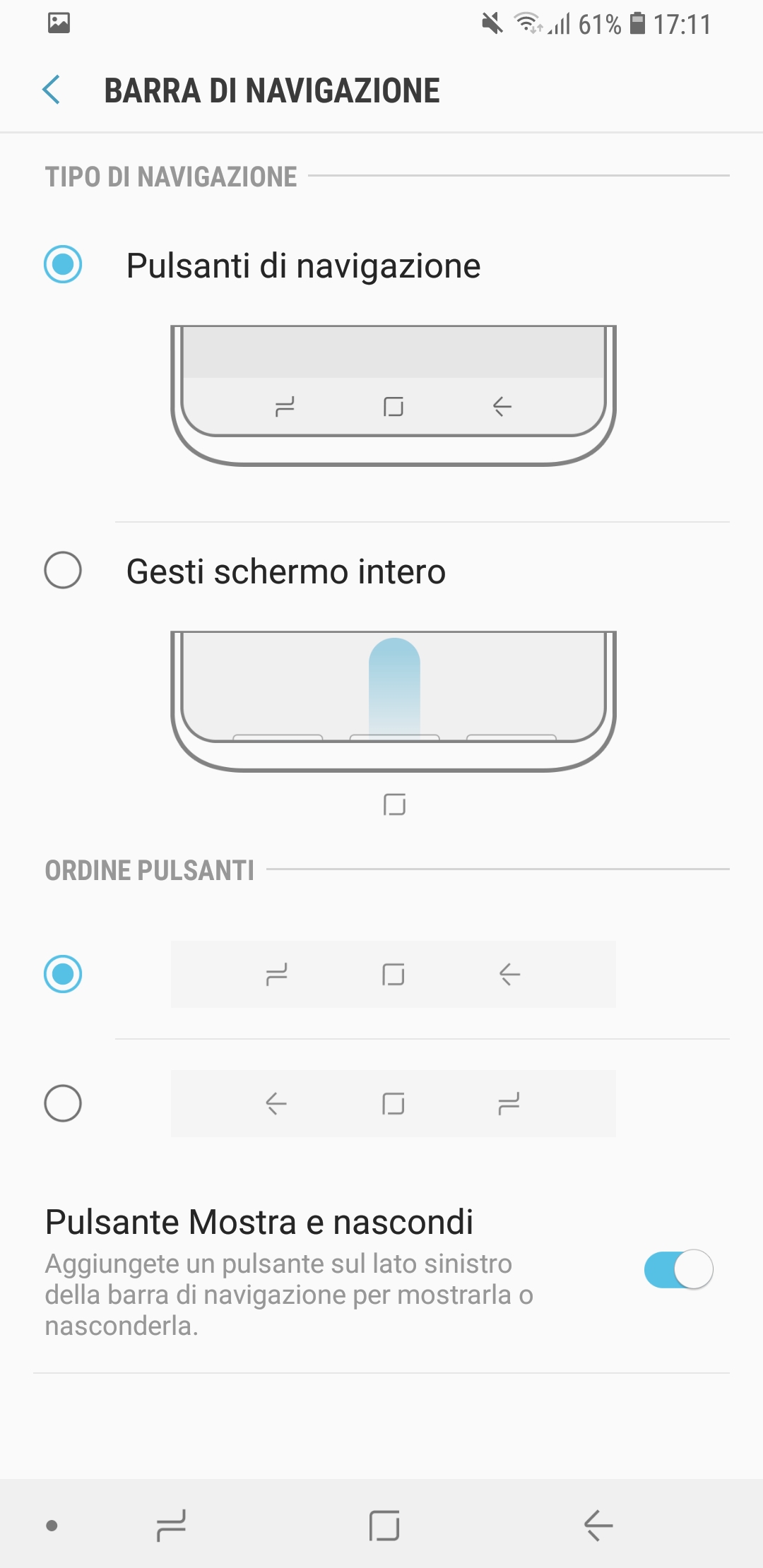Select button order with back arrow first
The width and height of the screenshot is (763, 1568).
pyautogui.click(x=63, y=1103)
